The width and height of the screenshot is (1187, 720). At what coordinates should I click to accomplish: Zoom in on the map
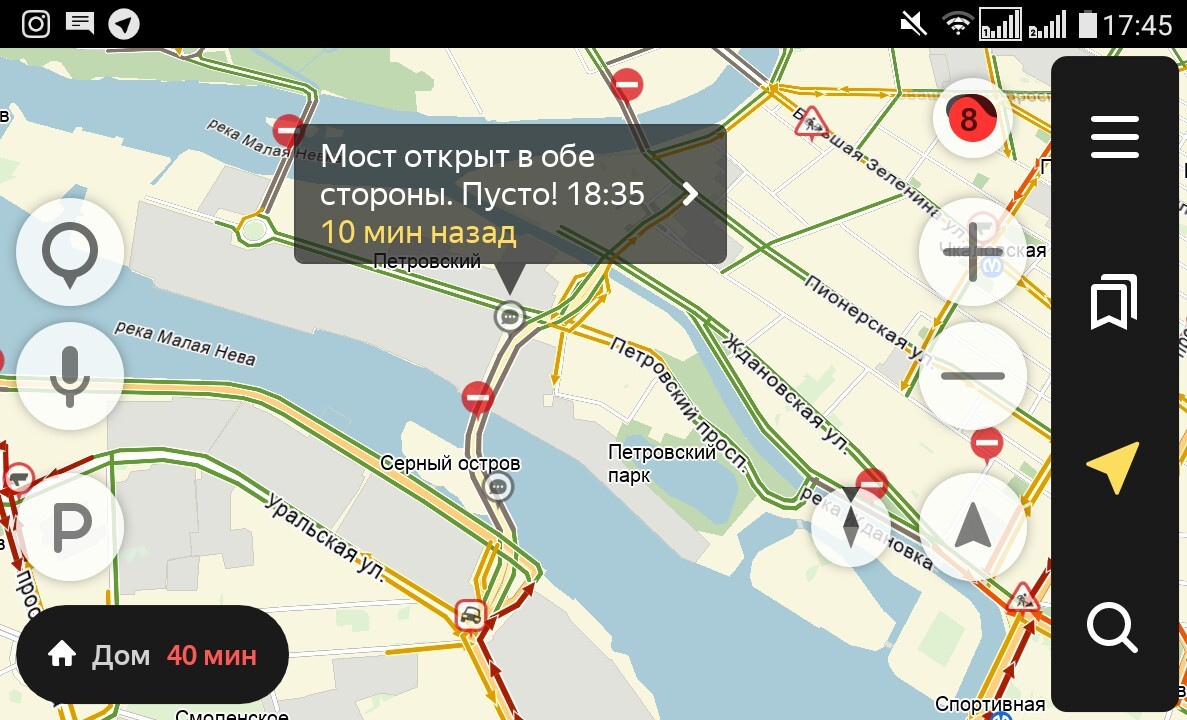click(972, 251)
